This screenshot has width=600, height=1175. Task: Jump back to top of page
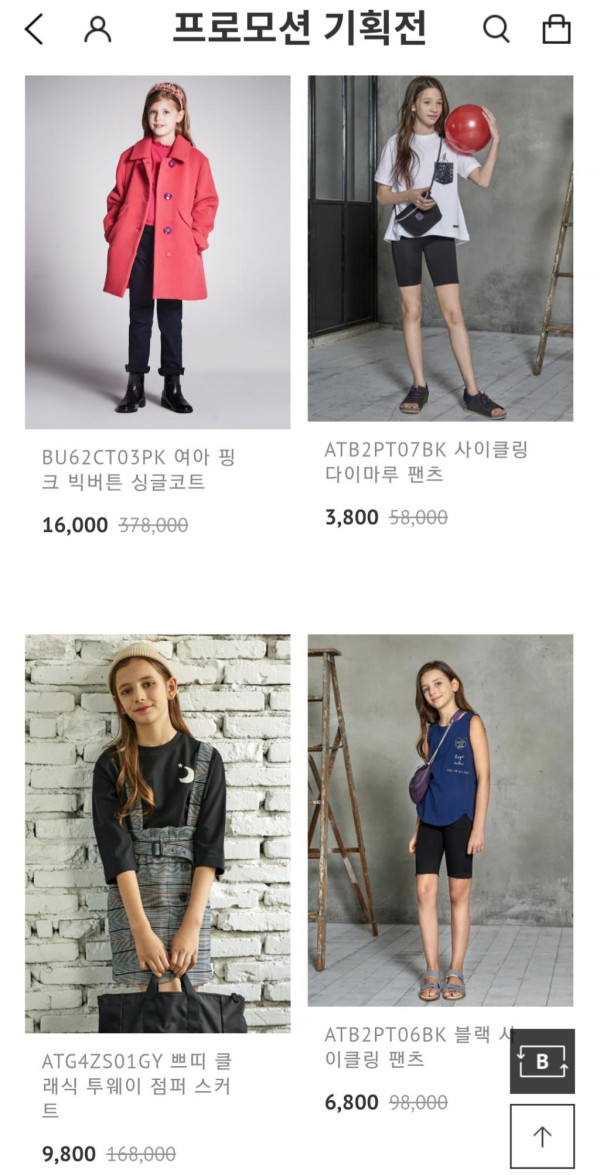542,1136
